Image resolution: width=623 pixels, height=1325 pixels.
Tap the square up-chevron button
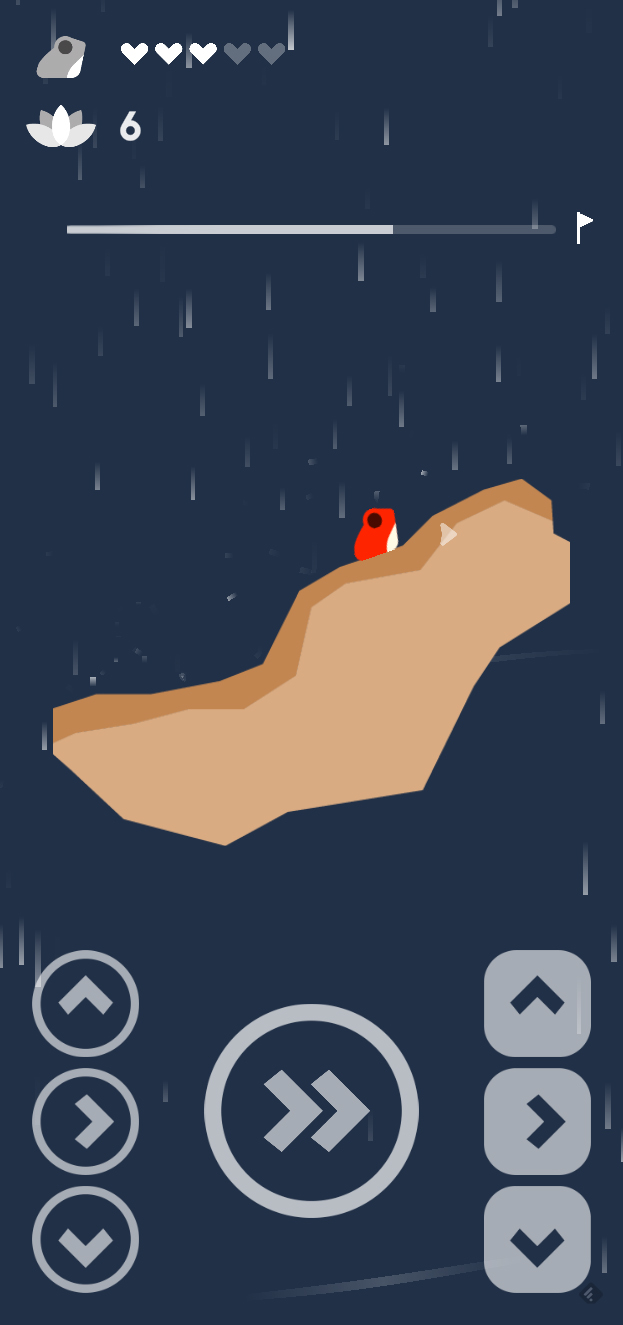click(537, 1003)
